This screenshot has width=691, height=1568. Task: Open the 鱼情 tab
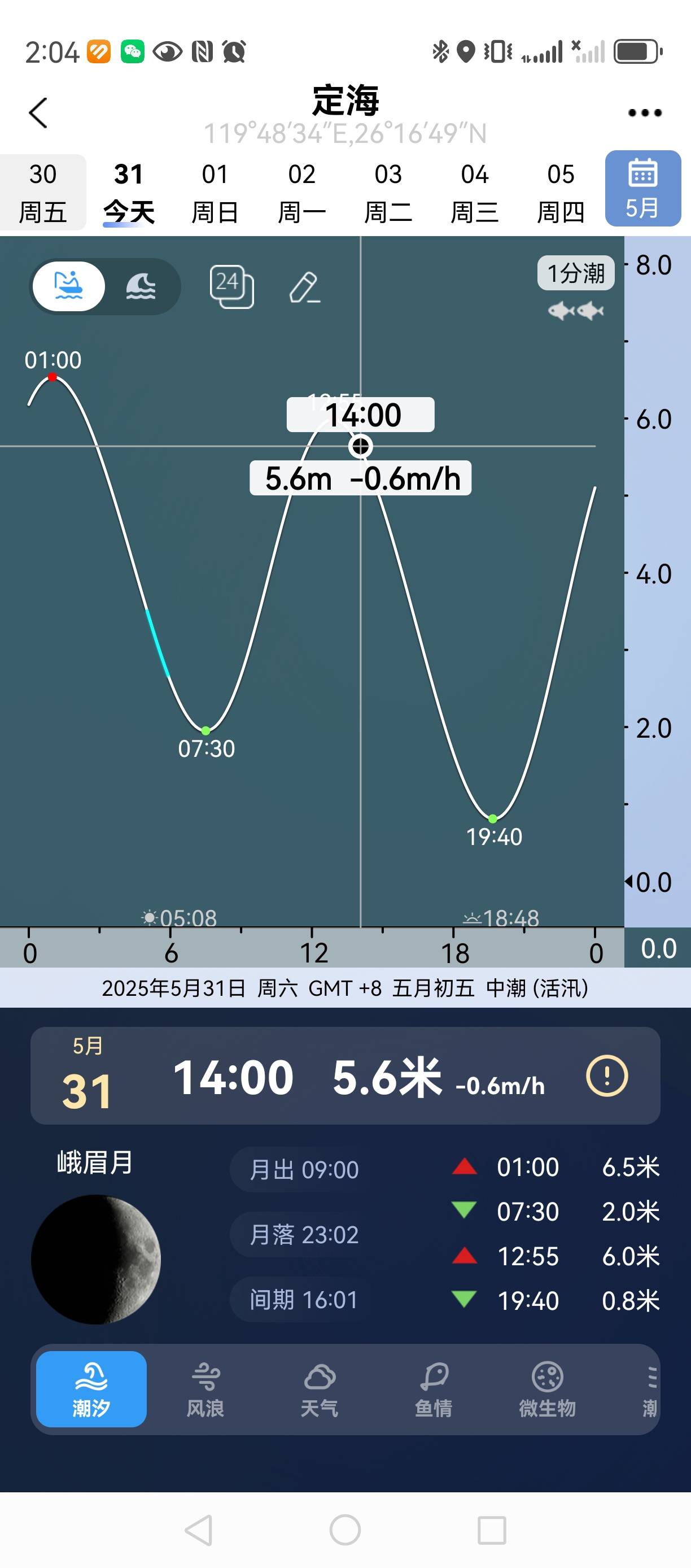[433, 1390]
